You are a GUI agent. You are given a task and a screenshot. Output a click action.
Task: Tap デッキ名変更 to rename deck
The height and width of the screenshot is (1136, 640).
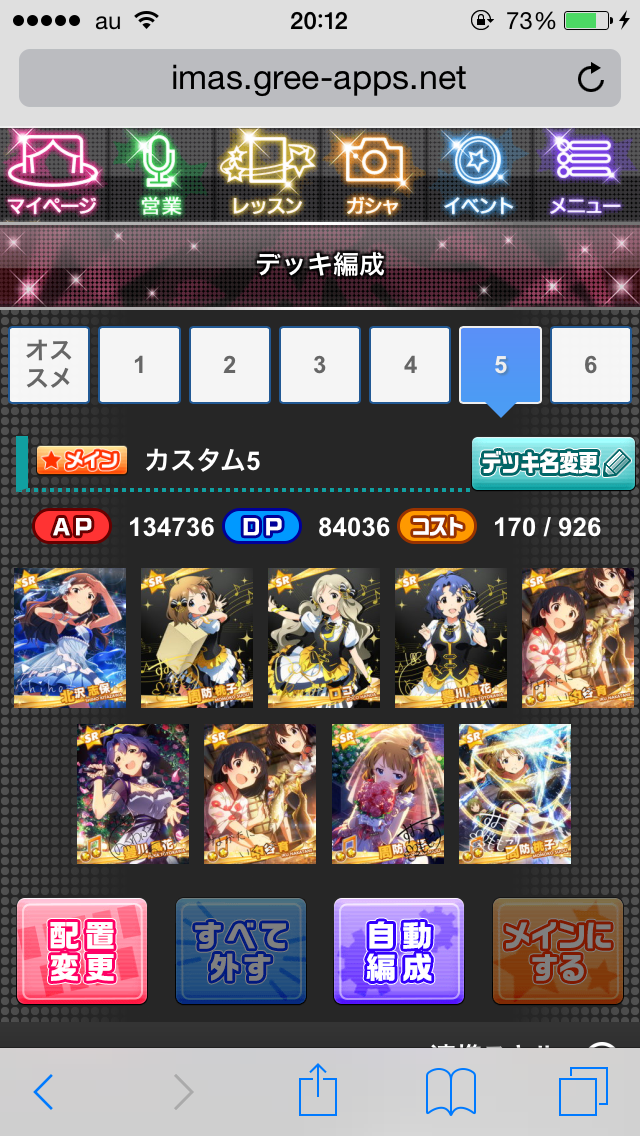pyautogui.click(x=553, y=463)
